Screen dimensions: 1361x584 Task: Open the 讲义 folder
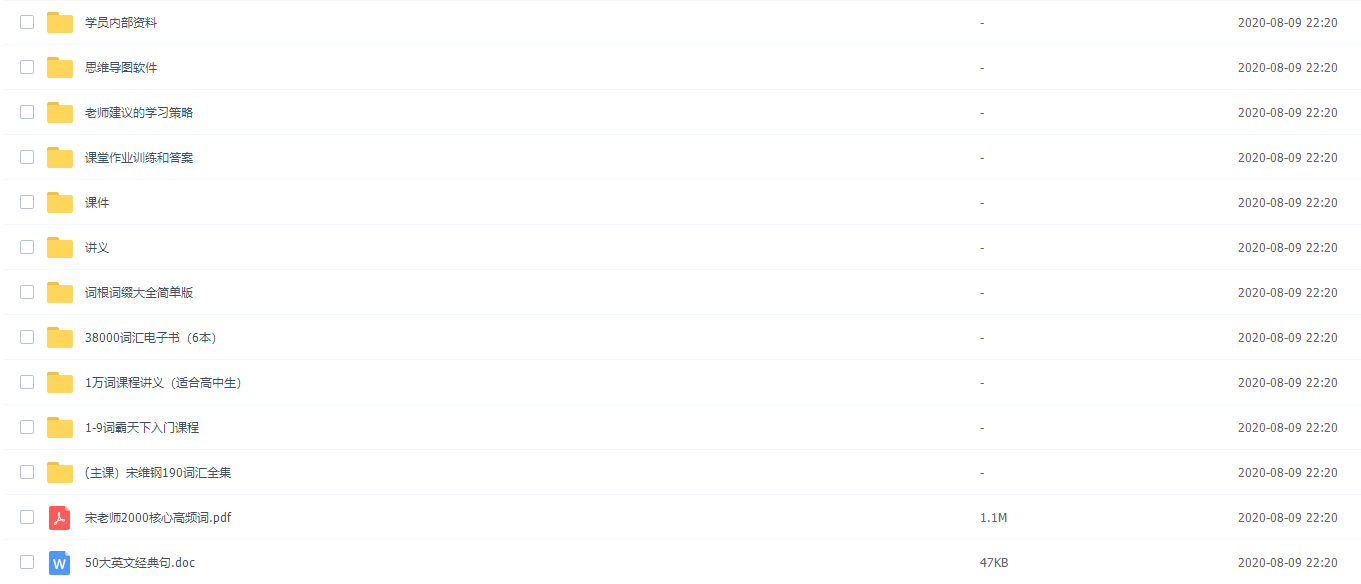click(x=97, y=248)
